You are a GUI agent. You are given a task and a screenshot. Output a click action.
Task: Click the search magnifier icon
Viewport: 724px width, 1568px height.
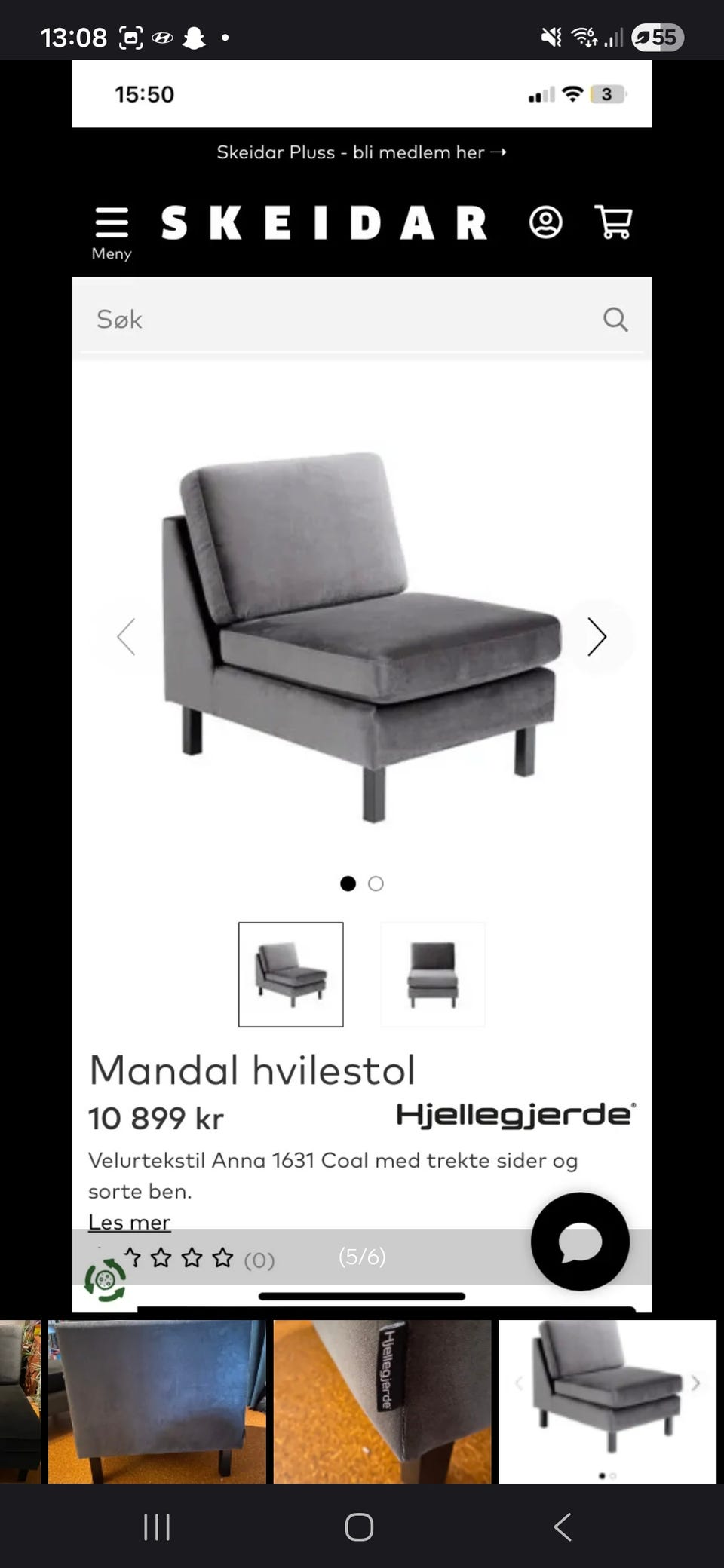(615, 319)
